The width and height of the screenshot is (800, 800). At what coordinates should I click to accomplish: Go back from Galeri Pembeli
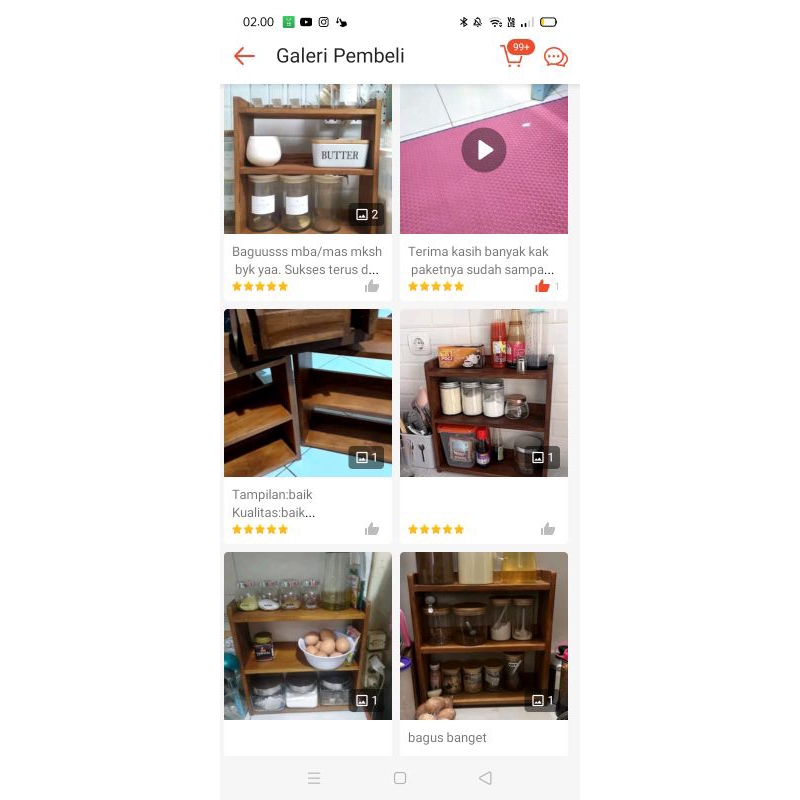244,56
